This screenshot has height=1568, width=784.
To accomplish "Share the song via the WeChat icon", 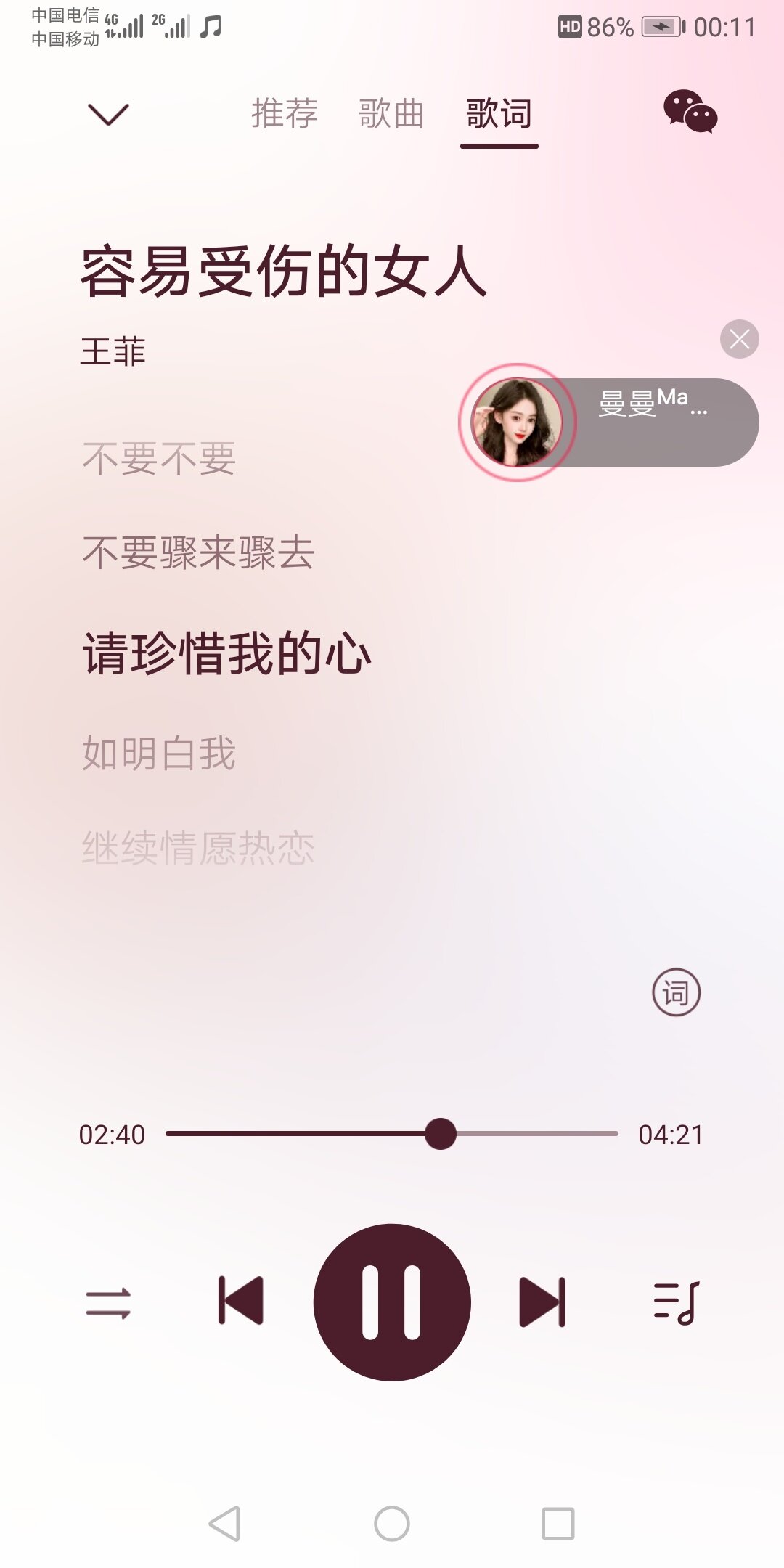I will (690, 112).
